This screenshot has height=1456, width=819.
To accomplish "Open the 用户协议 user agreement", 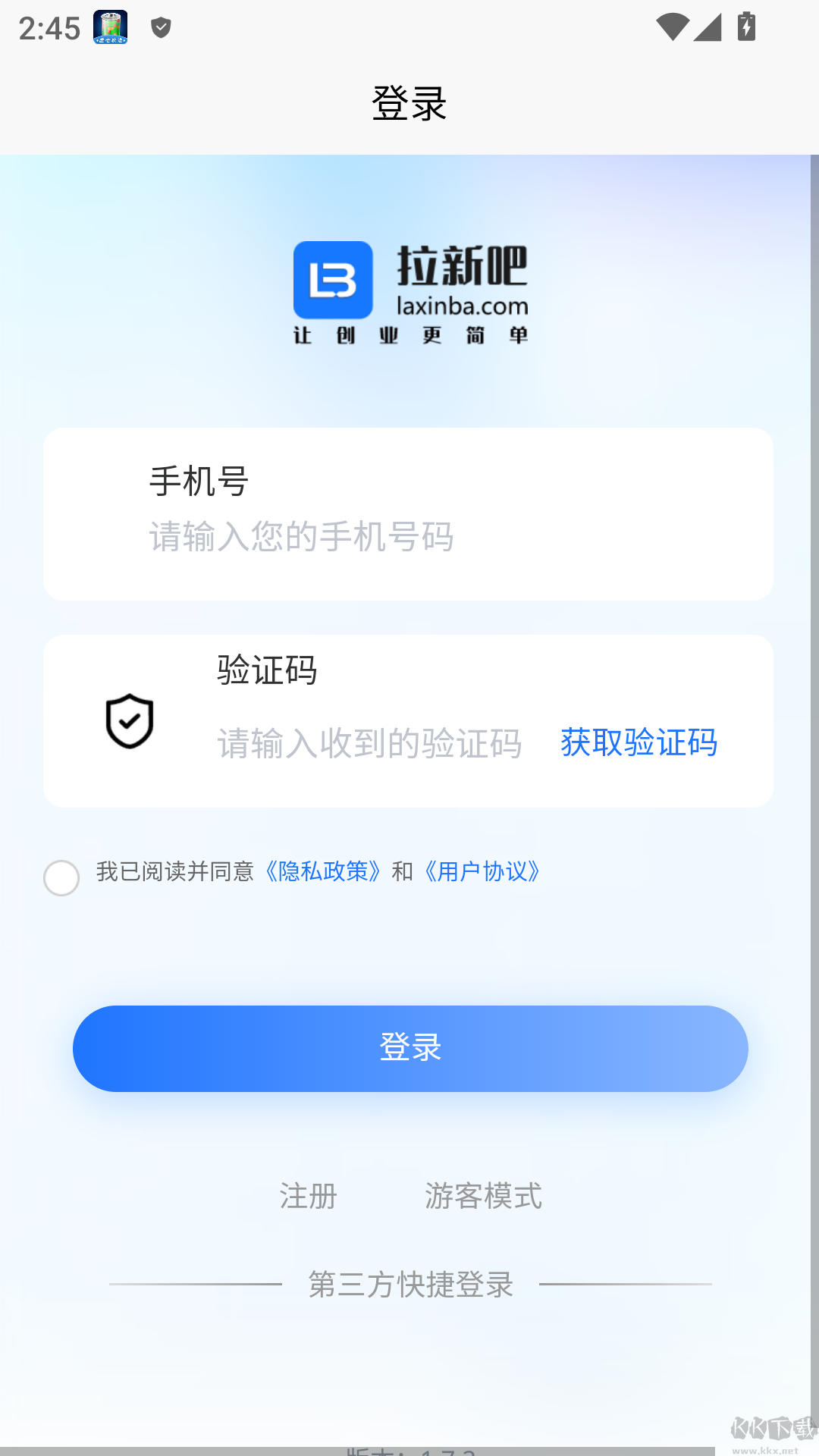I will tap(482, 873).
